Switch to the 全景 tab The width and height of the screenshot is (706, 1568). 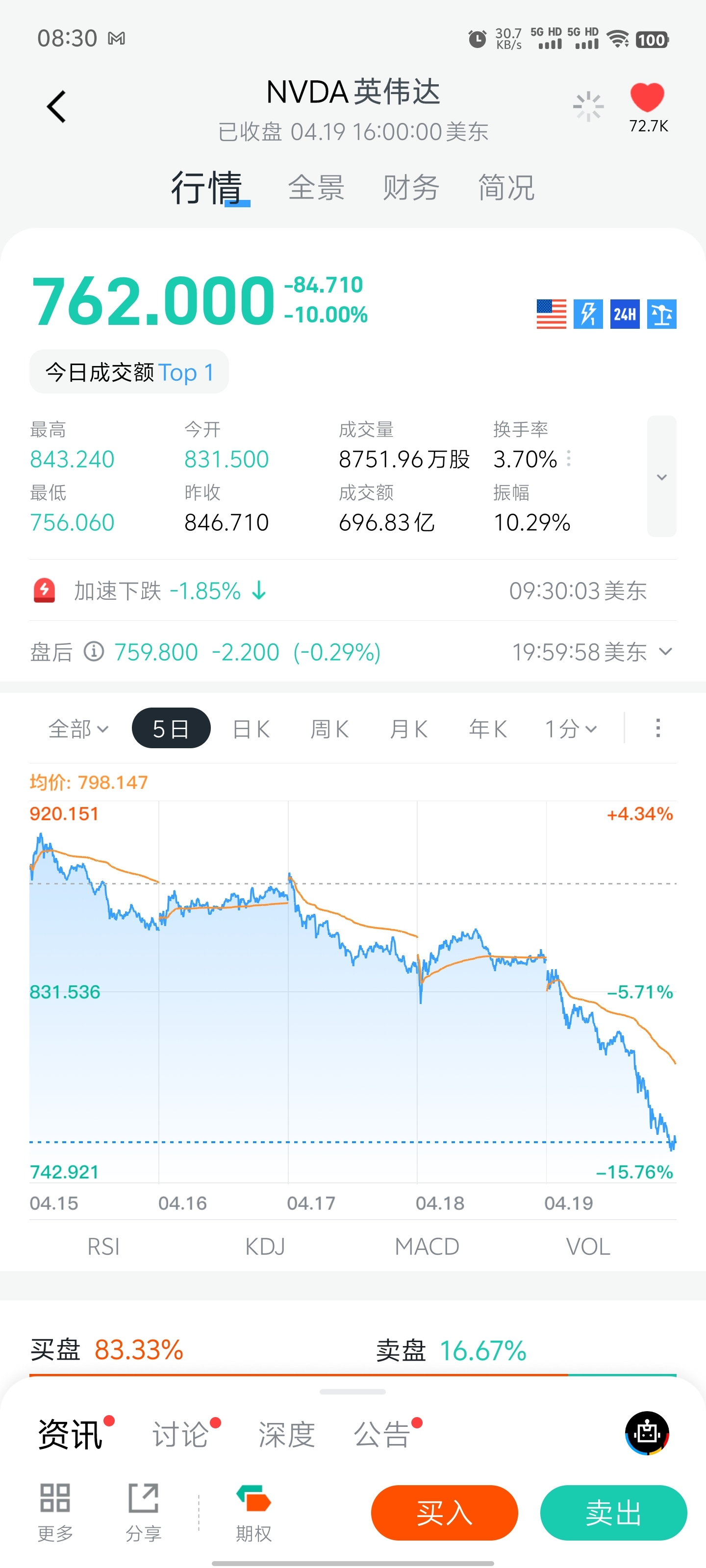click(316, 188)
